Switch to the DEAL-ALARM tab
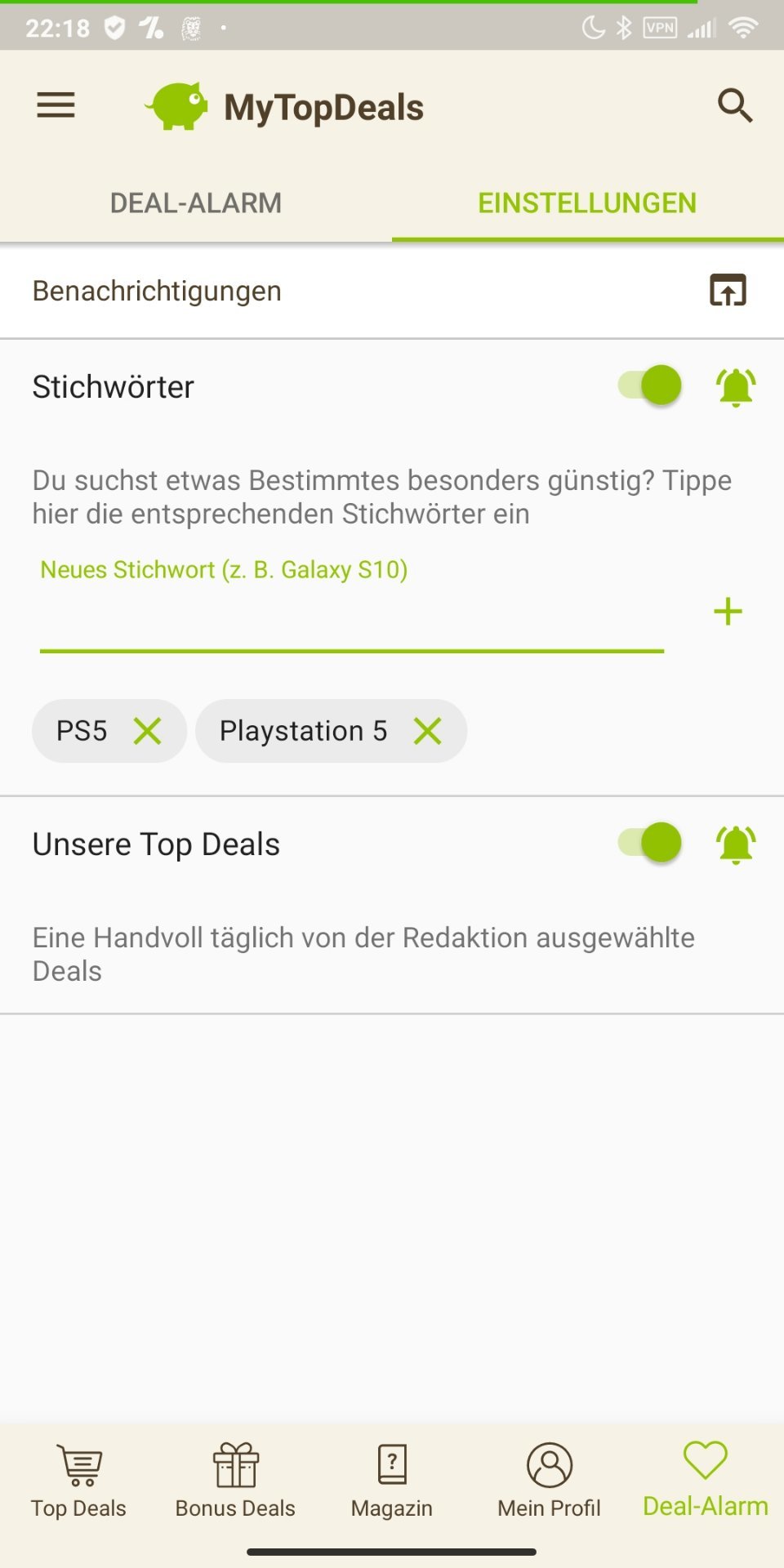Image resolution: width=784 pixels, height=1568 pixels. (x=196, y=203)
